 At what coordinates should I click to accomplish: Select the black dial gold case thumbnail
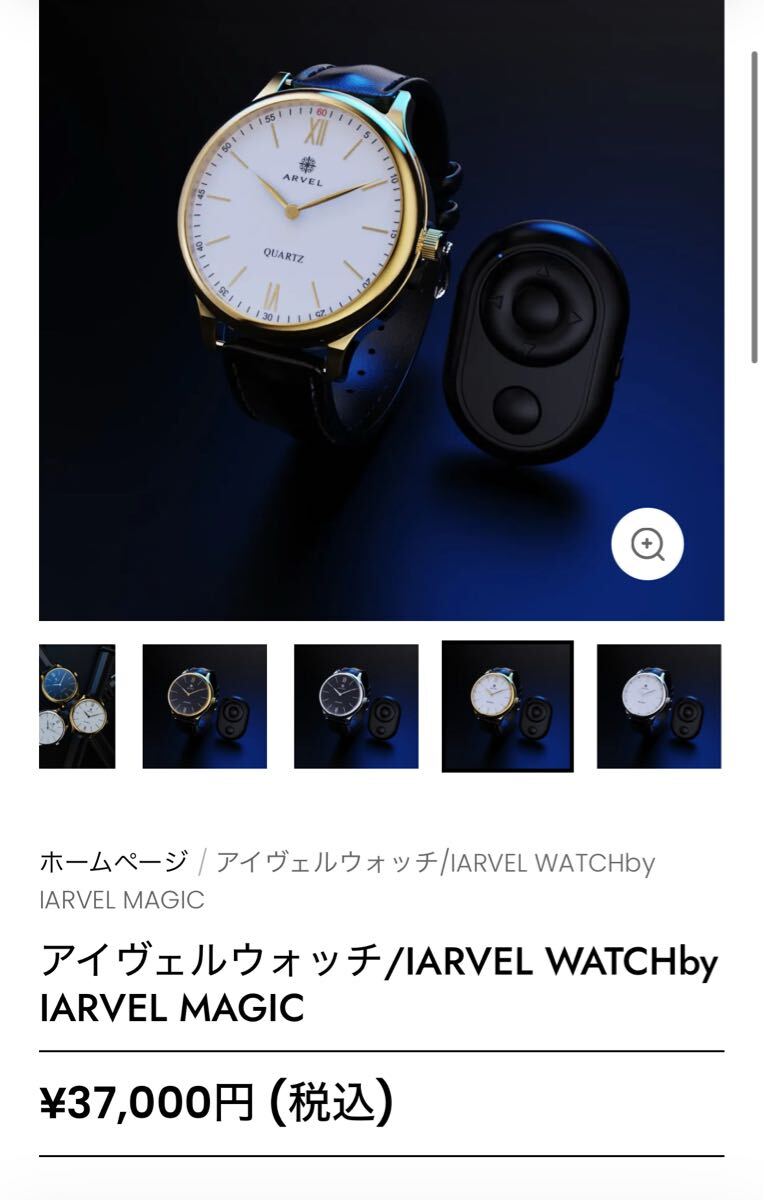click(204, 706)
